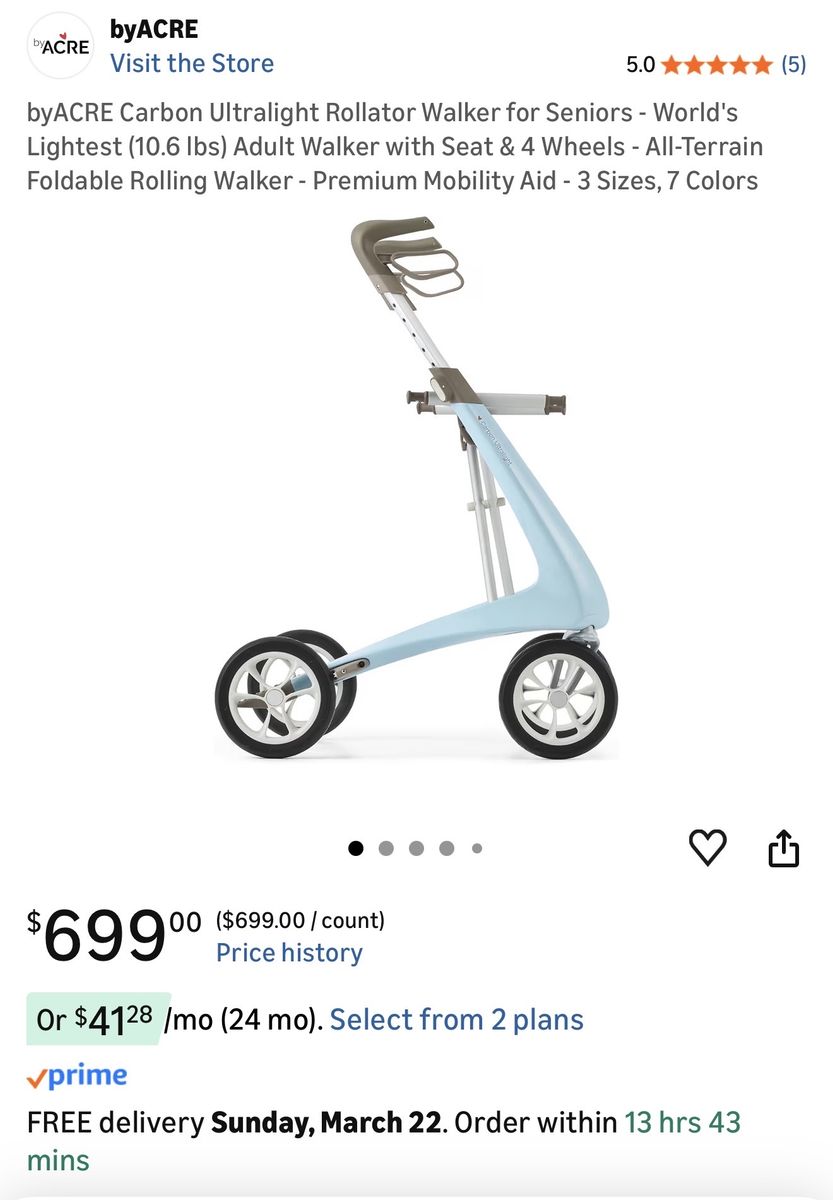Open the 5-star customer reviews
Viewport: 833px width, 1200px height.
pyautogui.click(x=716, y=65)
